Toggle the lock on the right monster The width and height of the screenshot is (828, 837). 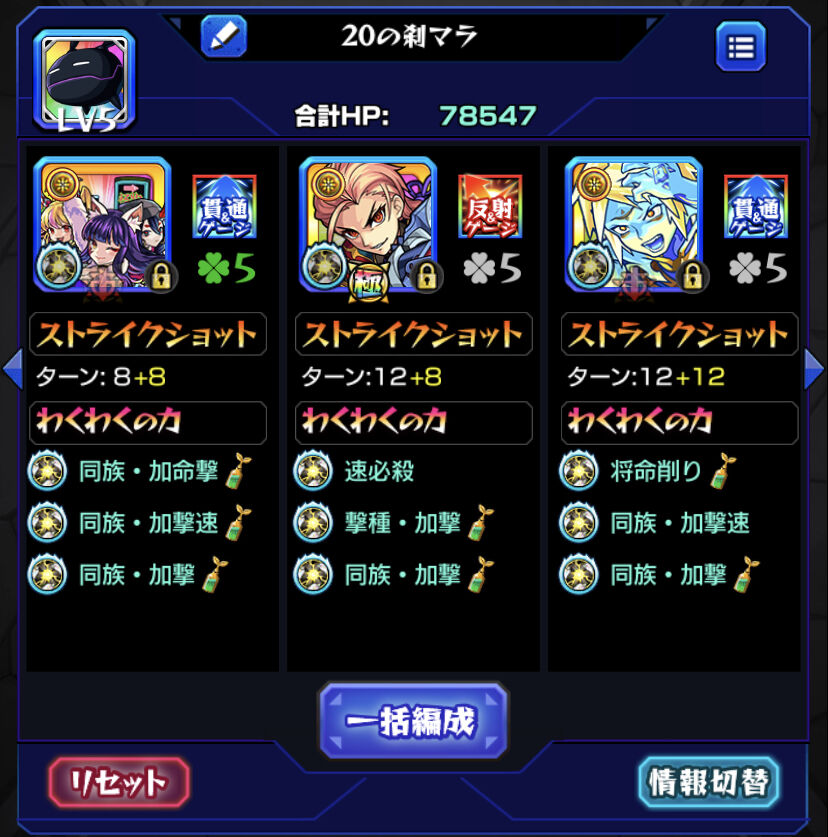691,277
